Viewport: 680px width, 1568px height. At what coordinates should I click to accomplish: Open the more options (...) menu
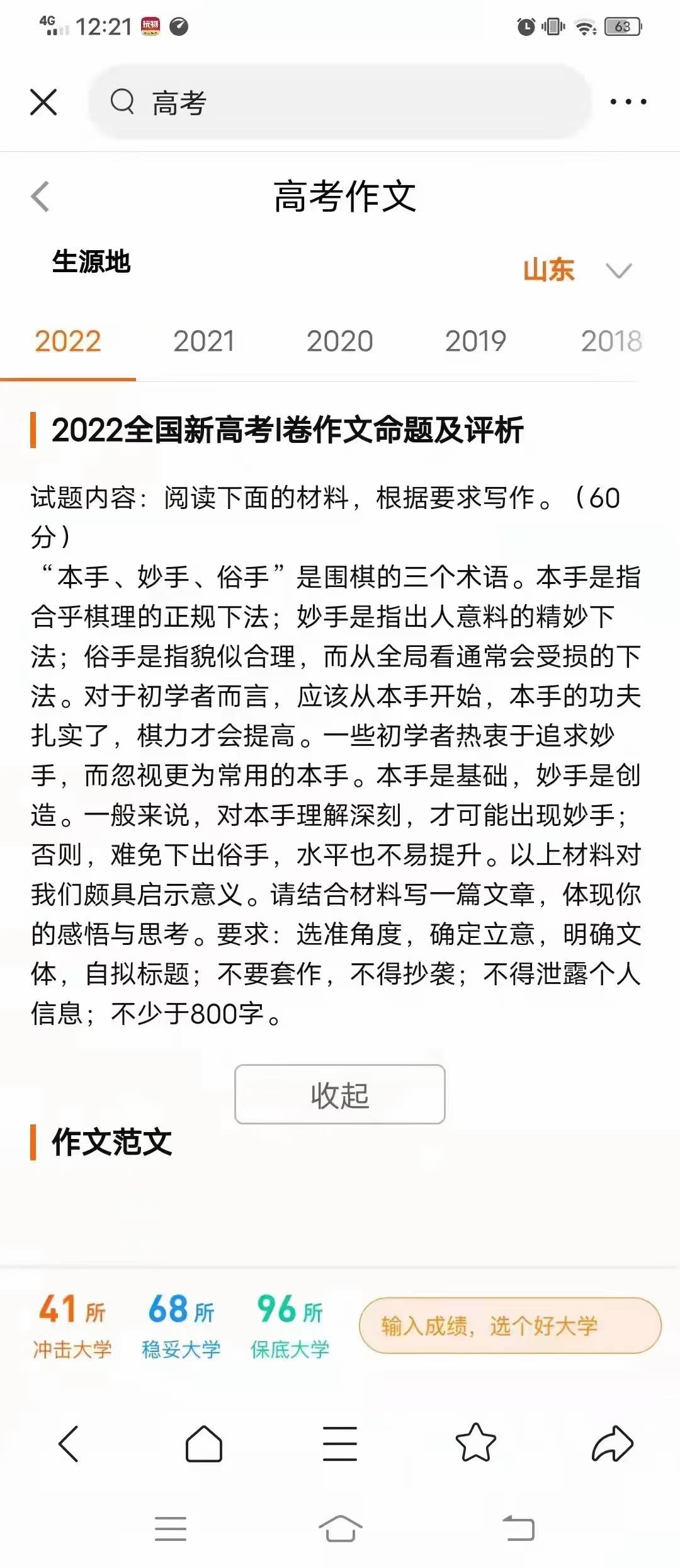point(627,102)
